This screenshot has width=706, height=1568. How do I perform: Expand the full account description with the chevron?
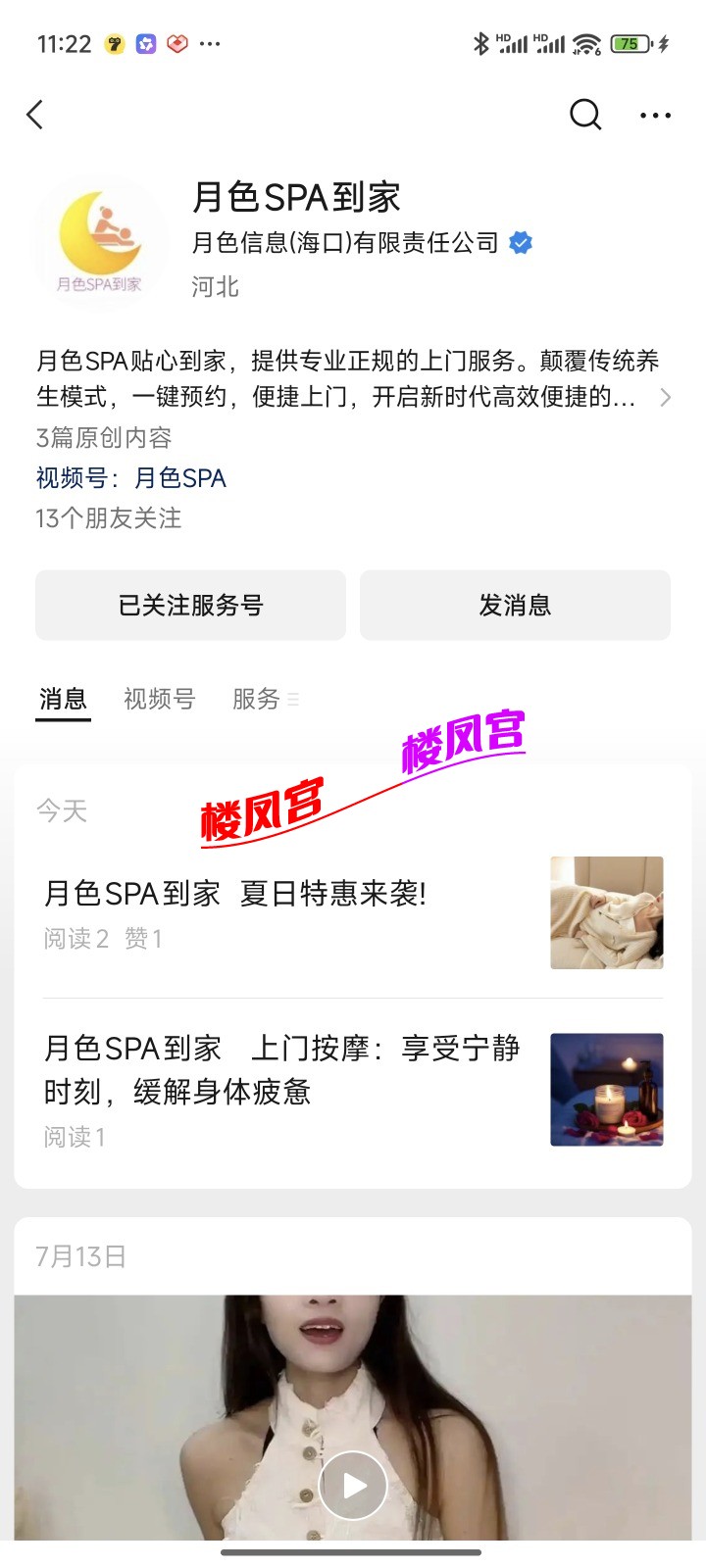[x=667, y=398]
